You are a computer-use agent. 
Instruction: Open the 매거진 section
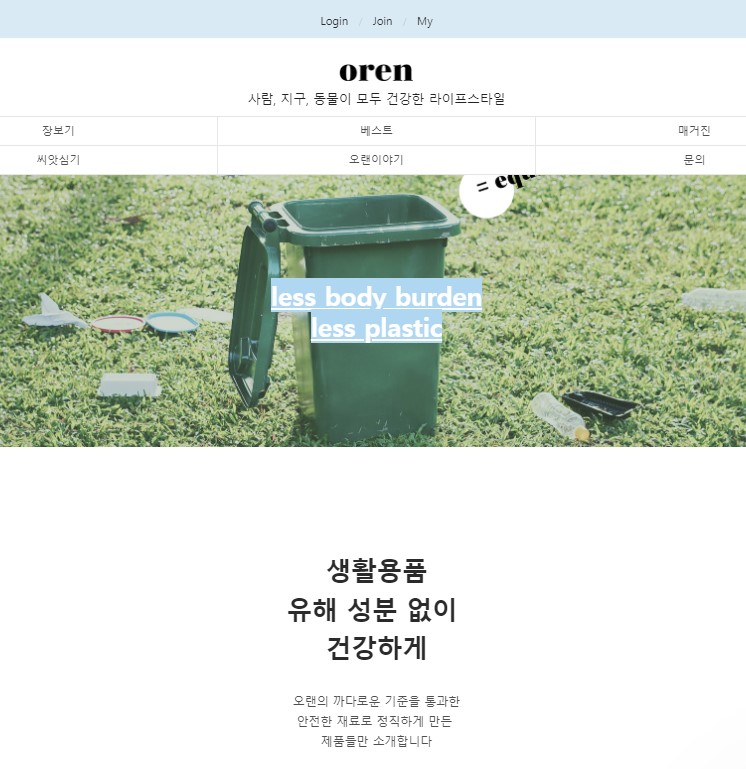[x=693, y=131]
